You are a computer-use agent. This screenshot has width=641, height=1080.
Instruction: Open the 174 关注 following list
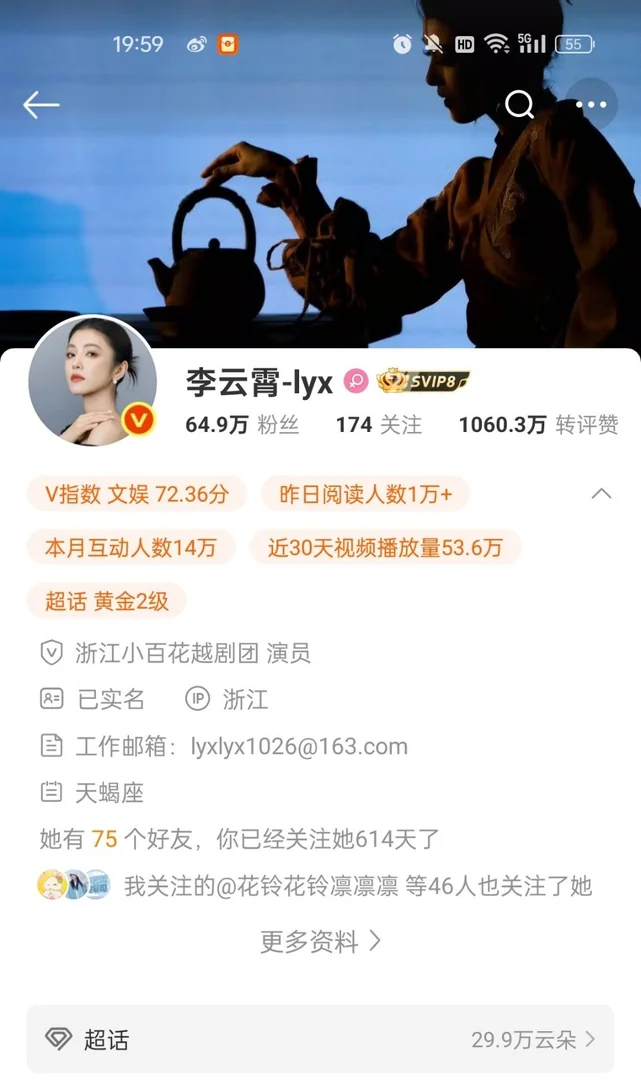point(378,425)
